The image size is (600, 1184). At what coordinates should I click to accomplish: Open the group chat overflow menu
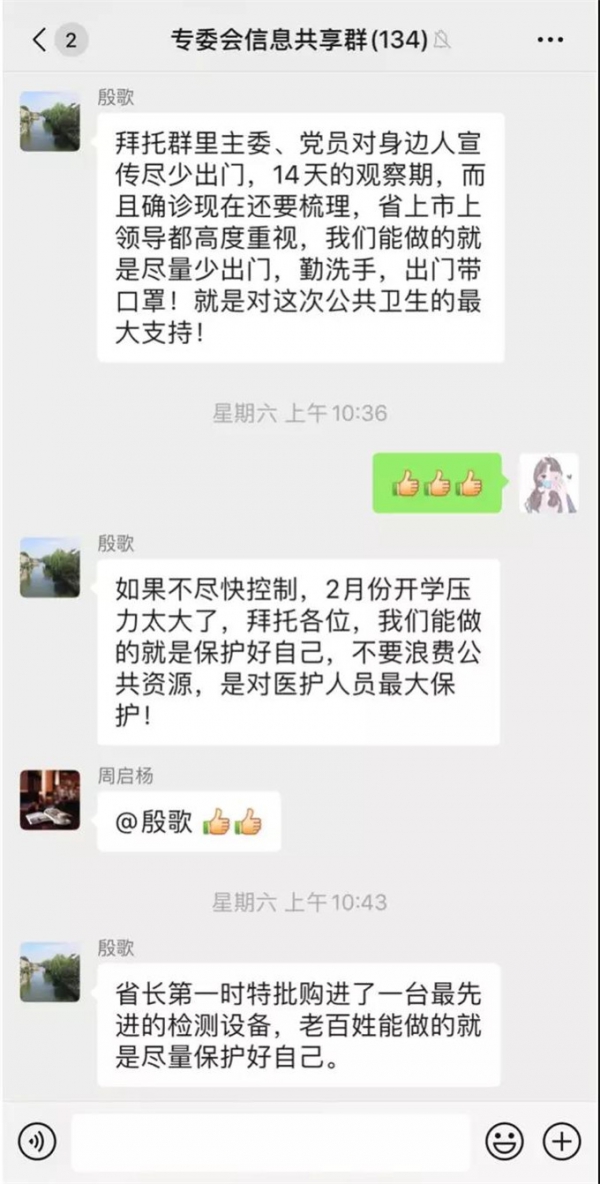(550, 40)
